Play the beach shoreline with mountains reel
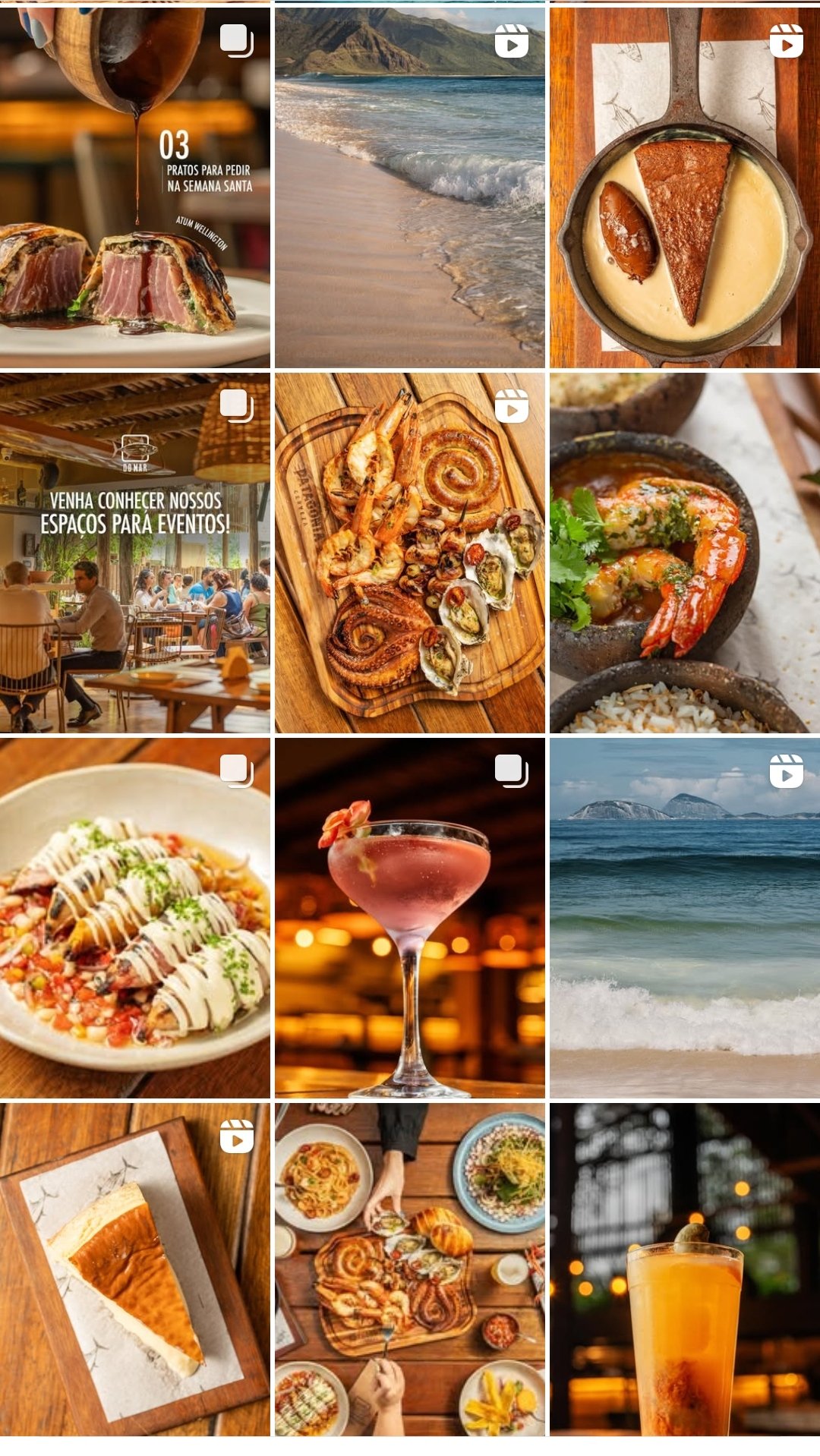Screen dimensions: 820x1456 click(x=409, y=187)
